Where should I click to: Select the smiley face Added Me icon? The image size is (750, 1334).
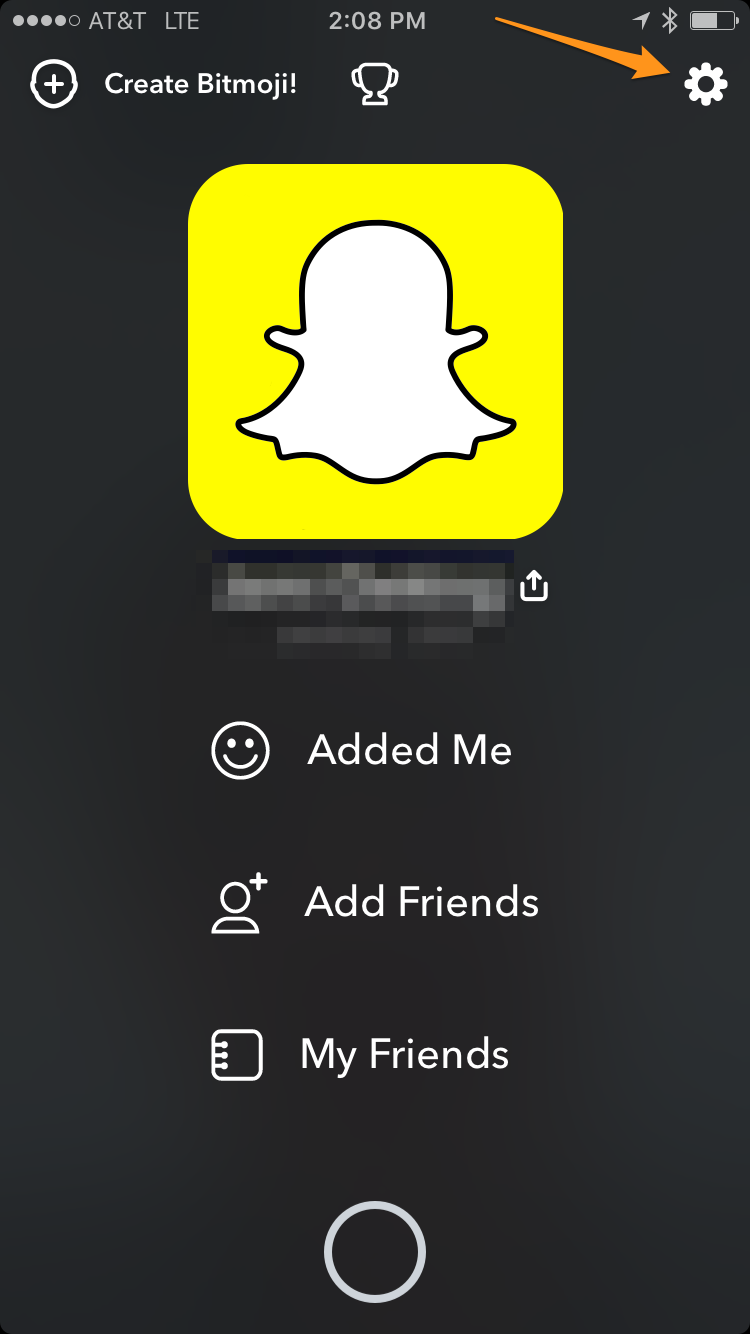point(240,750)
